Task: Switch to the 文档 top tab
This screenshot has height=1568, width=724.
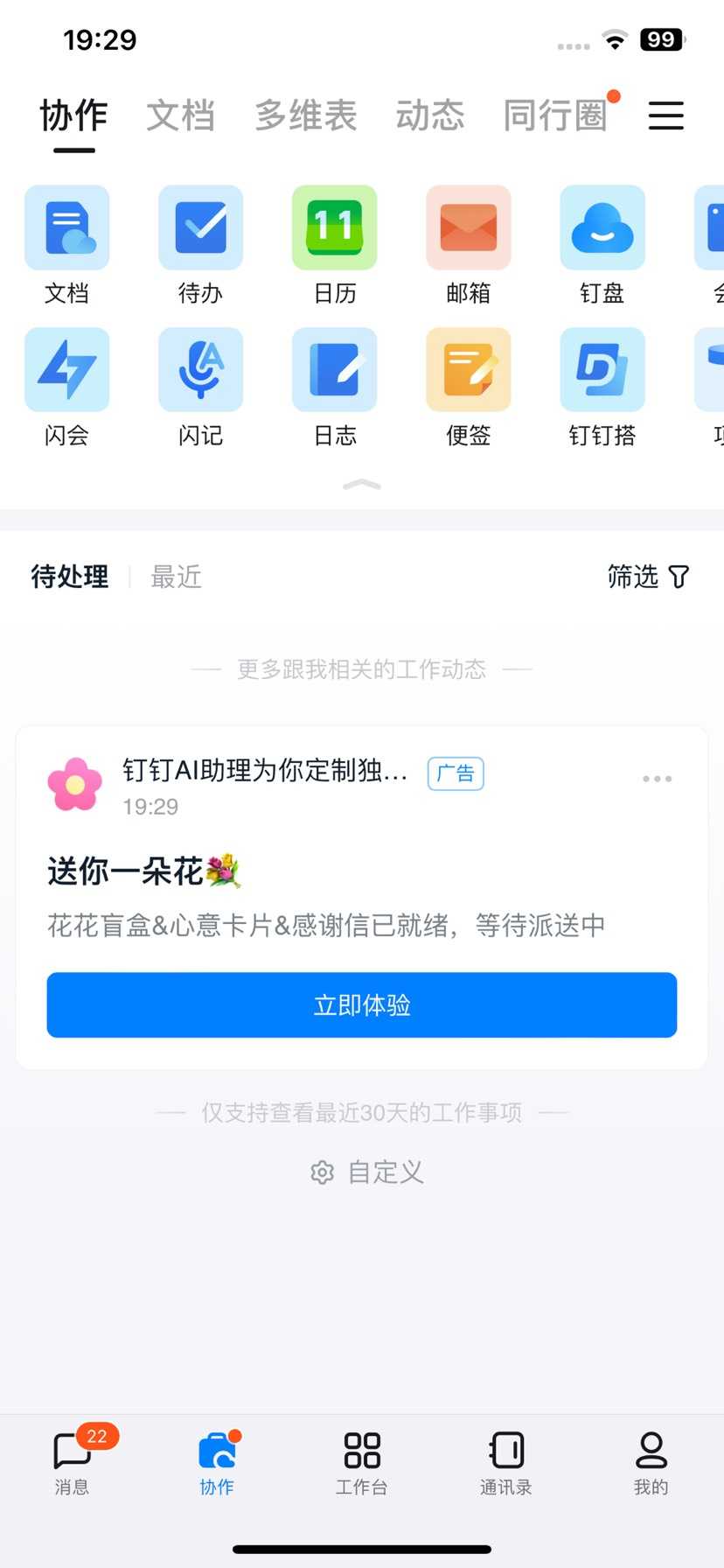Action: coord(180,115)
